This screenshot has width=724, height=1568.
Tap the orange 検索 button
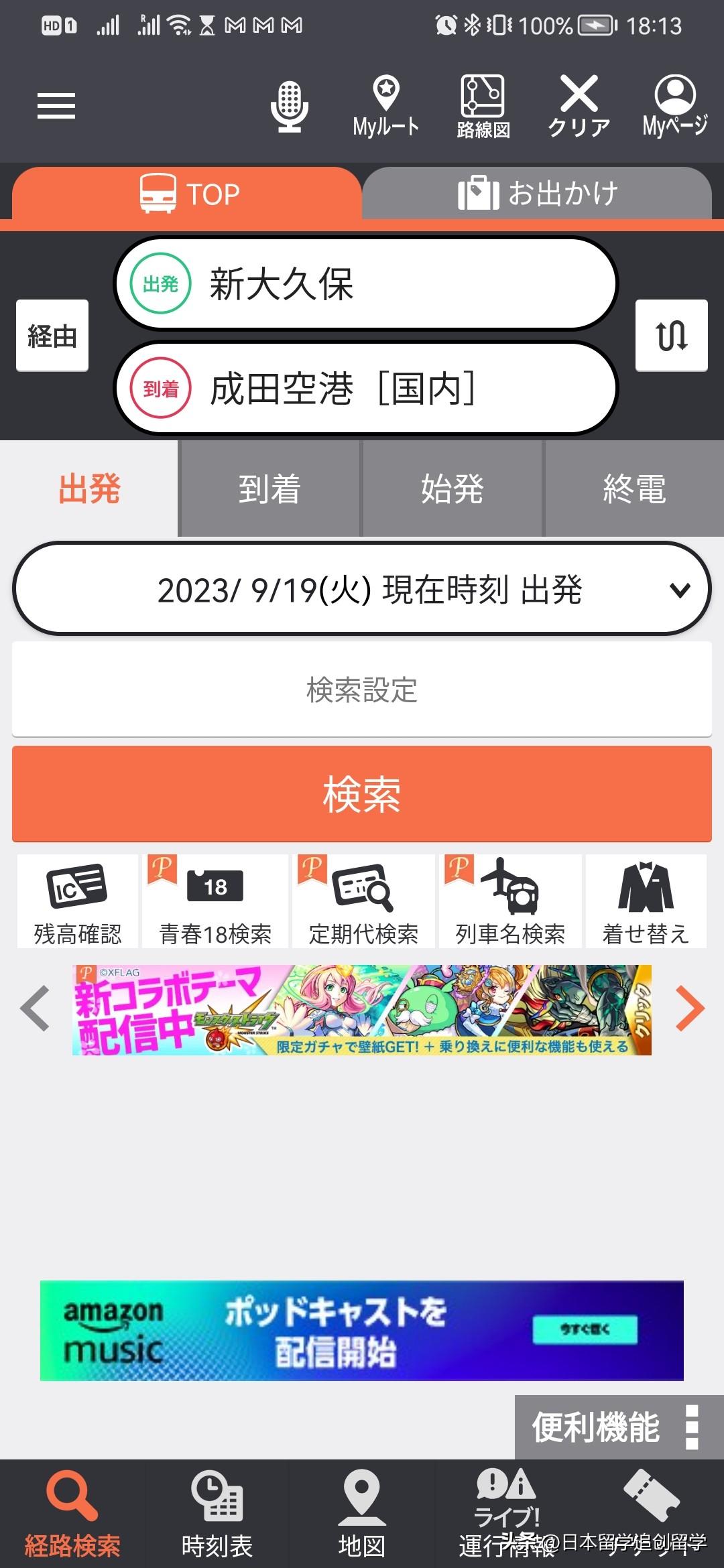[x=362, y=794]
